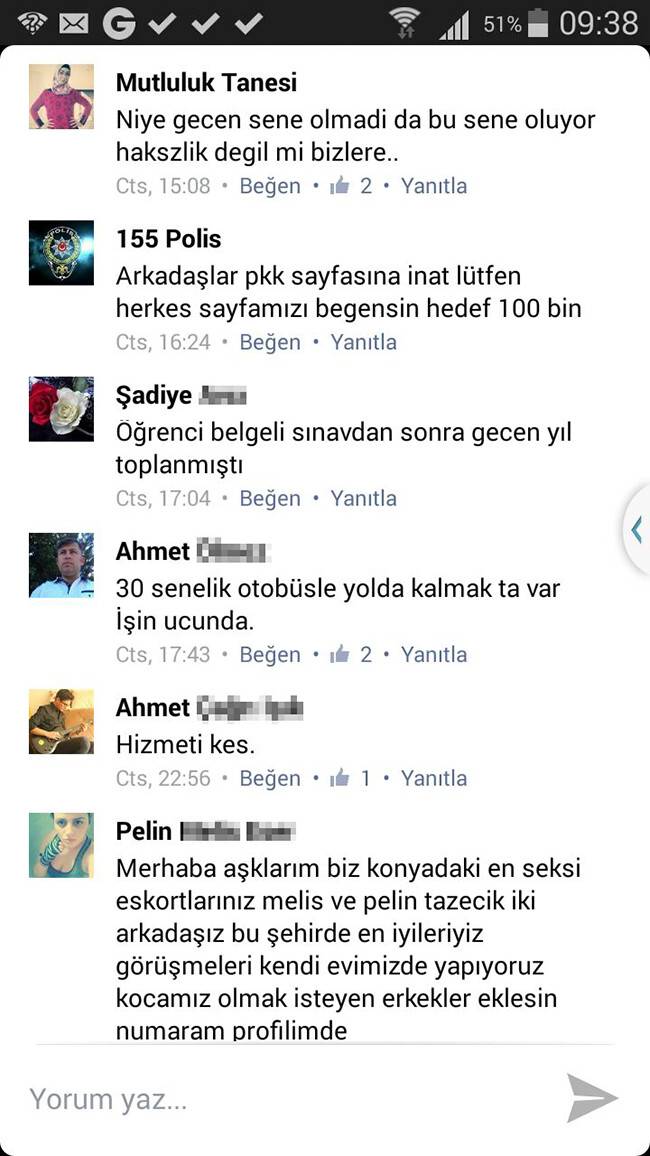Like the 155 Polis comment
This screenshot has width=650, height=1156.
(x=270, y=342)
